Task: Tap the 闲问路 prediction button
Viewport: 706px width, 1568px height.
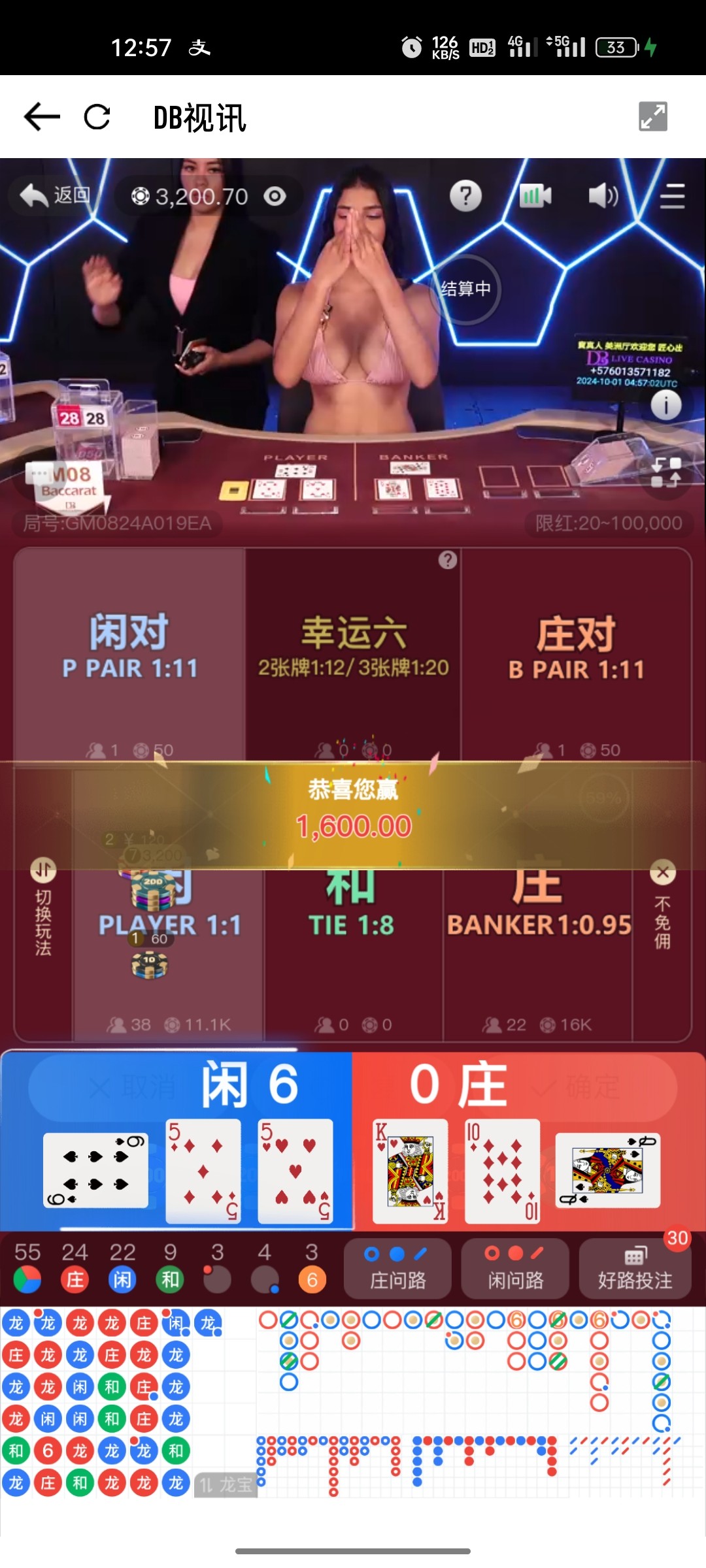Action: (515, 1268)
